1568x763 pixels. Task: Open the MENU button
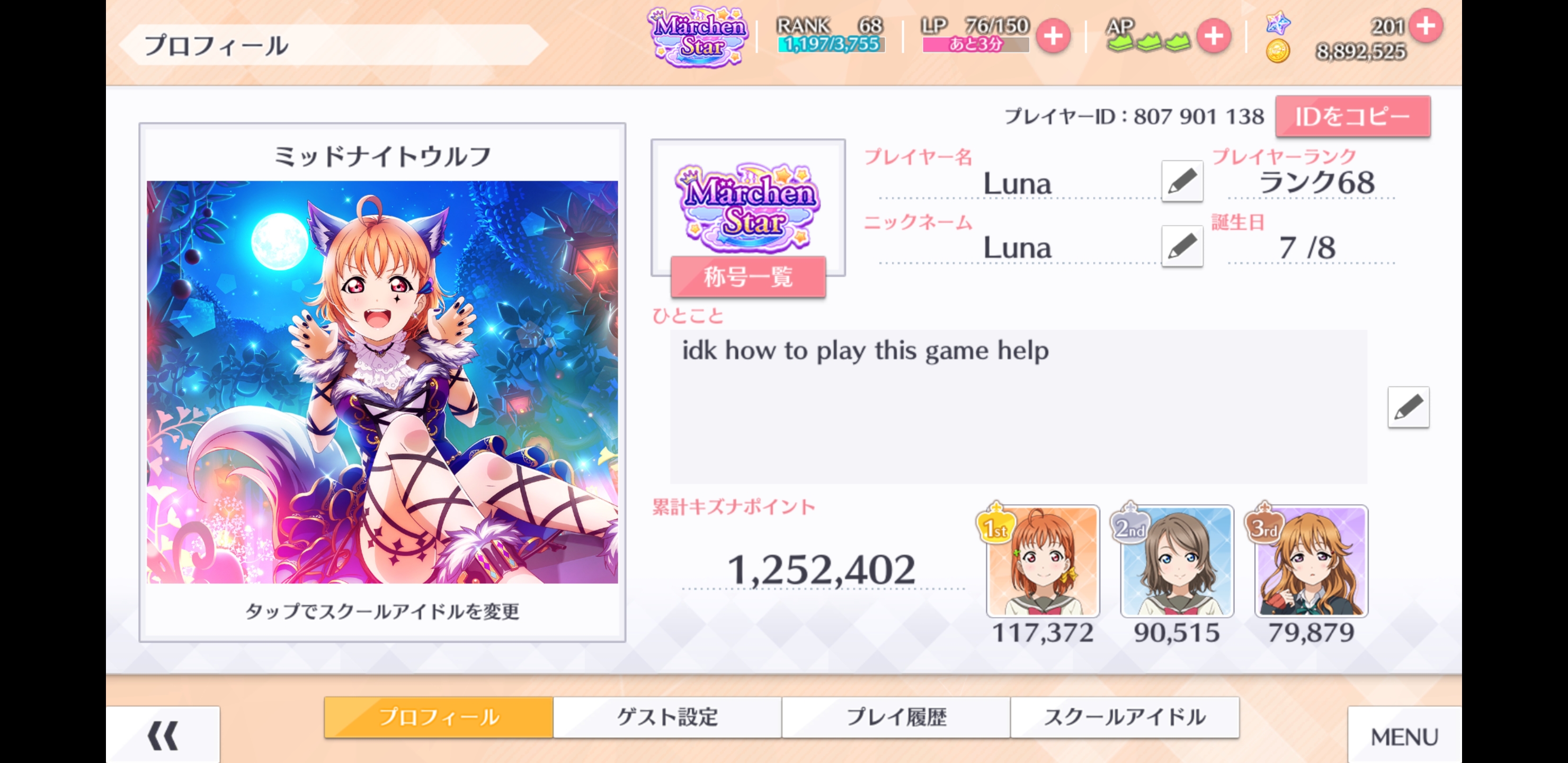pyautogui.click(x=1404, y=737)
